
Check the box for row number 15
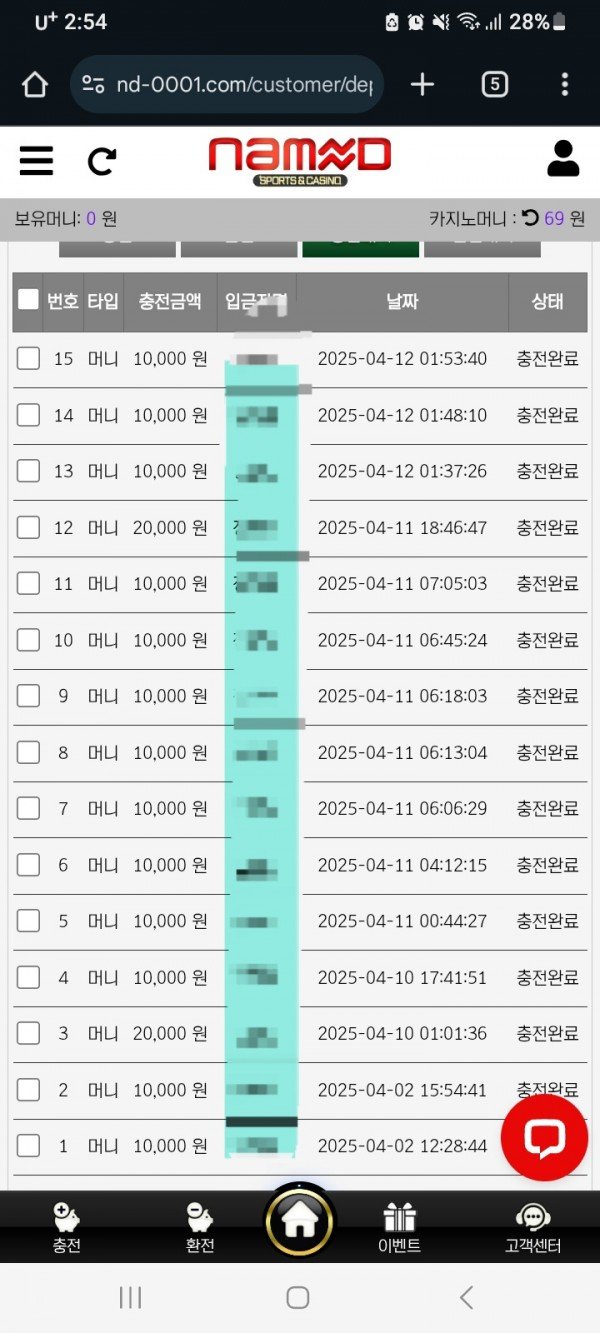[x=28, y=358]
